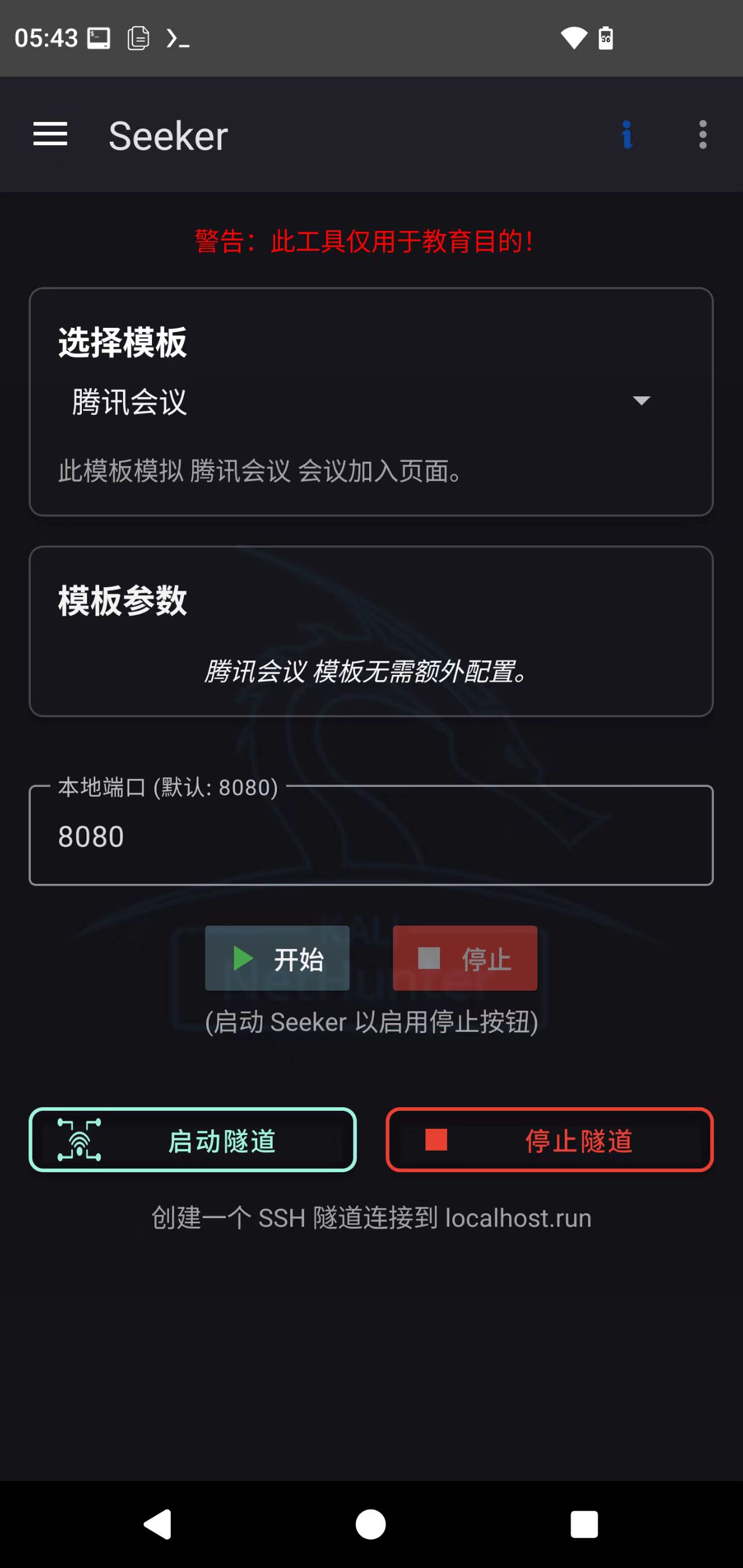The height and width of the screenshot is (1568, 743).
Task: Tap the recents square button in navigation bar
Action: coord(584,1523)
